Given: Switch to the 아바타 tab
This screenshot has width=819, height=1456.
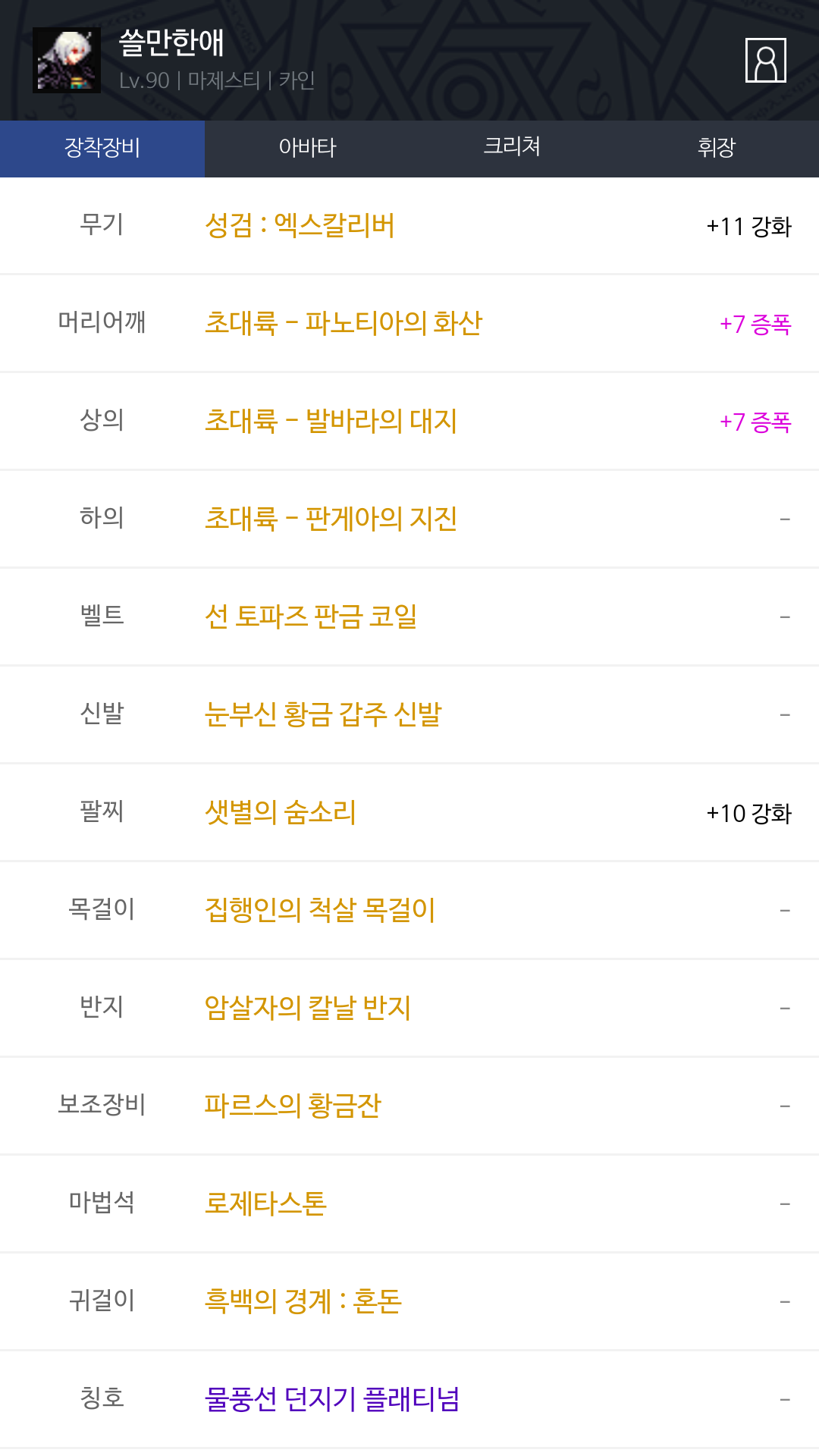Looking at the screenshot, I should 307,149.
